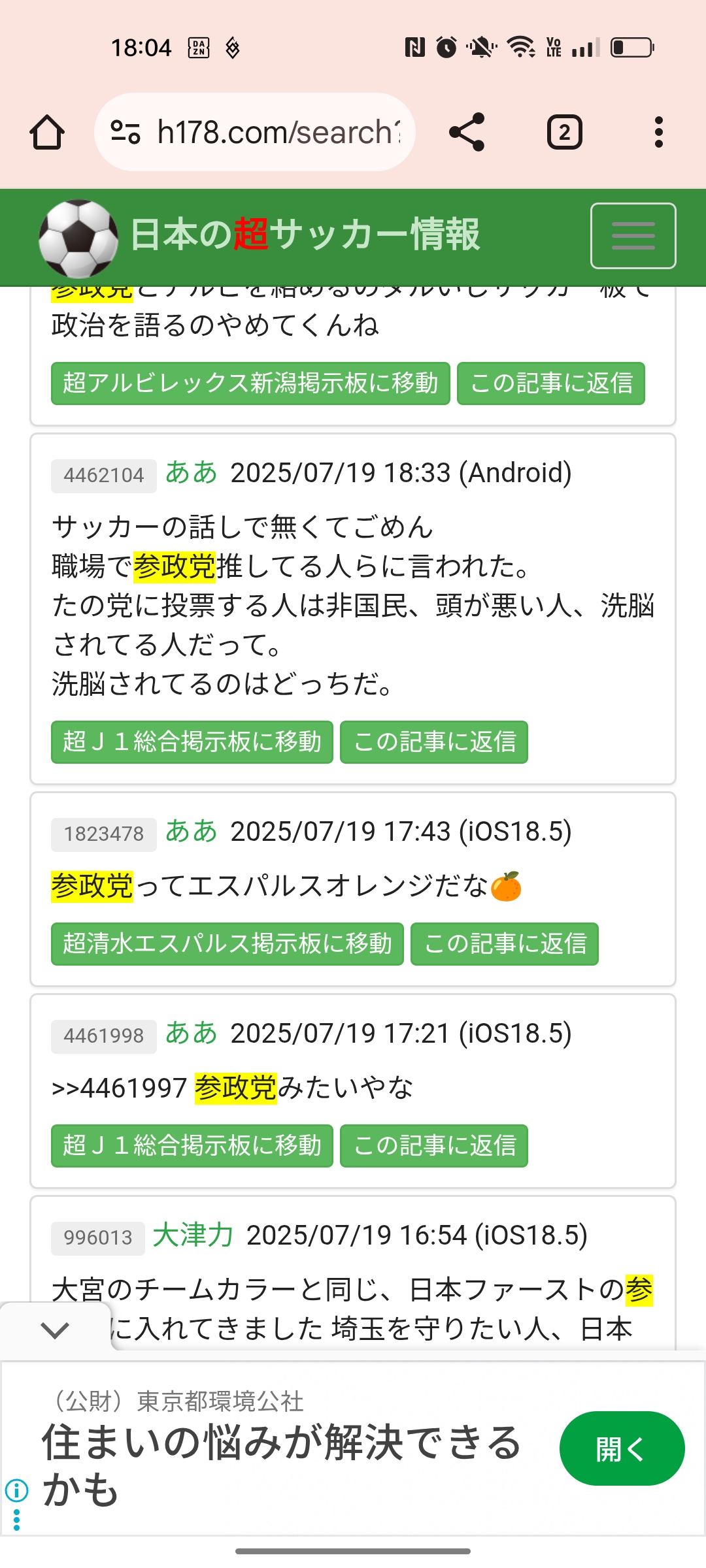Tap the h178.com address bar
The image size is (706, 1568).
click(255, 132)
